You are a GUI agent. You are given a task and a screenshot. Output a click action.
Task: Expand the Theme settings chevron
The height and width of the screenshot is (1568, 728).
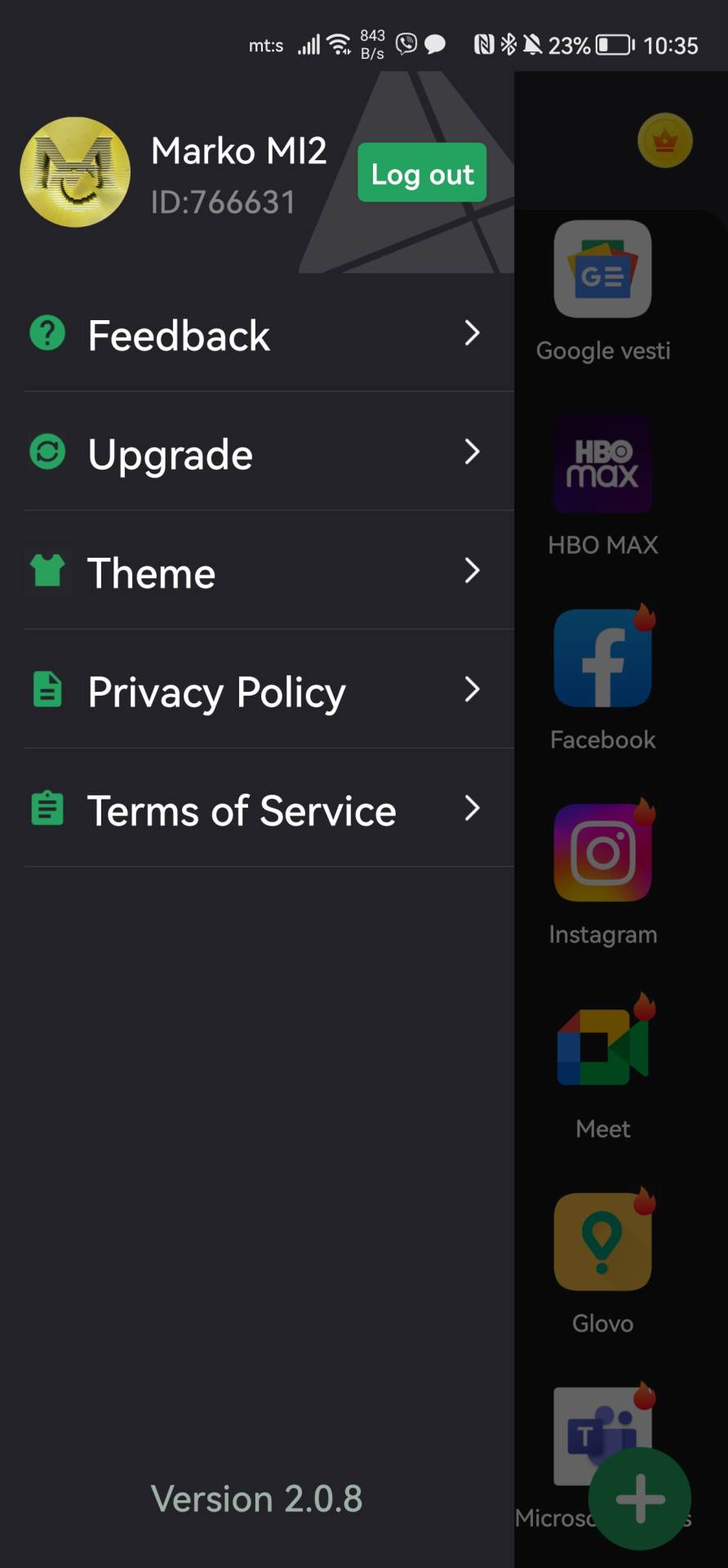tap(473, 572)
